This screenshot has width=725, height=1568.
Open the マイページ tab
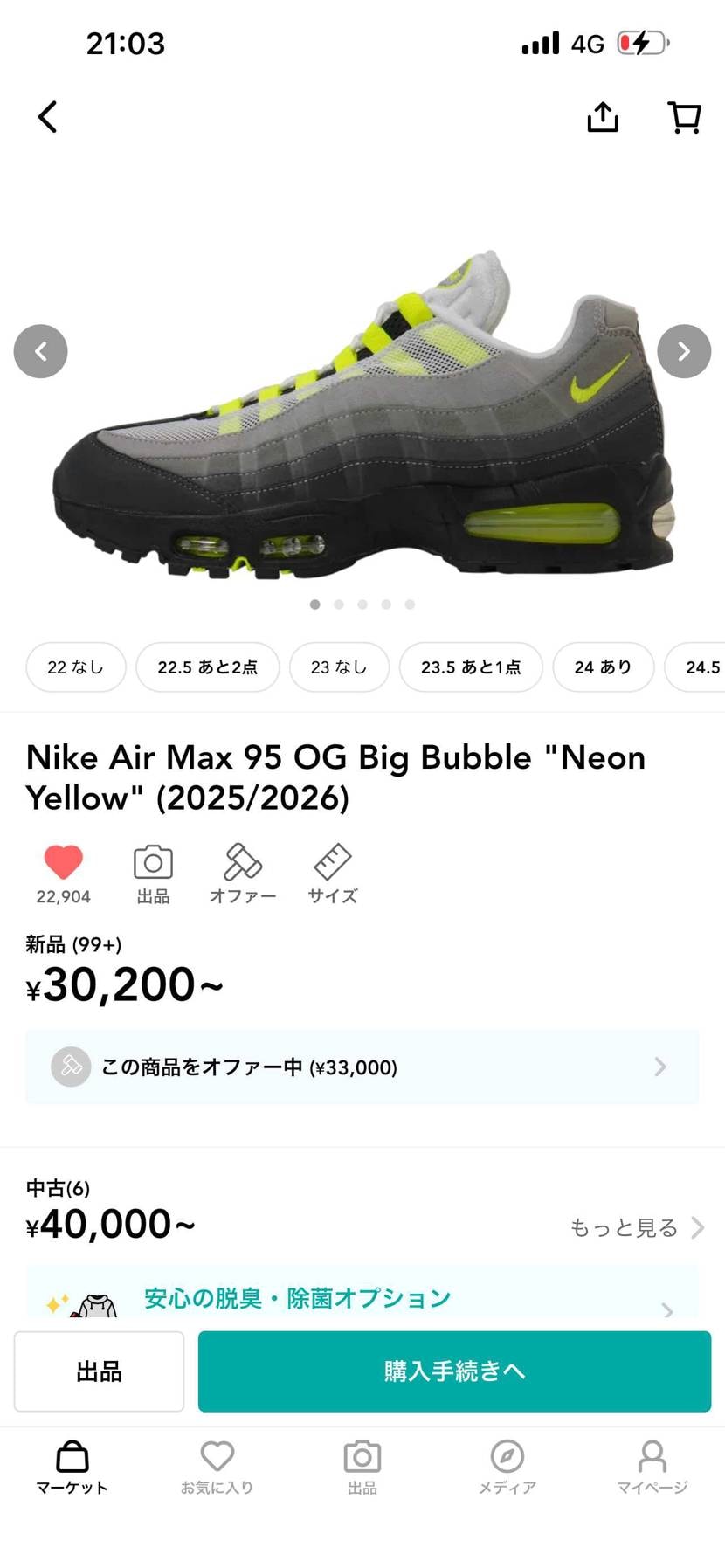point(652,1468)
